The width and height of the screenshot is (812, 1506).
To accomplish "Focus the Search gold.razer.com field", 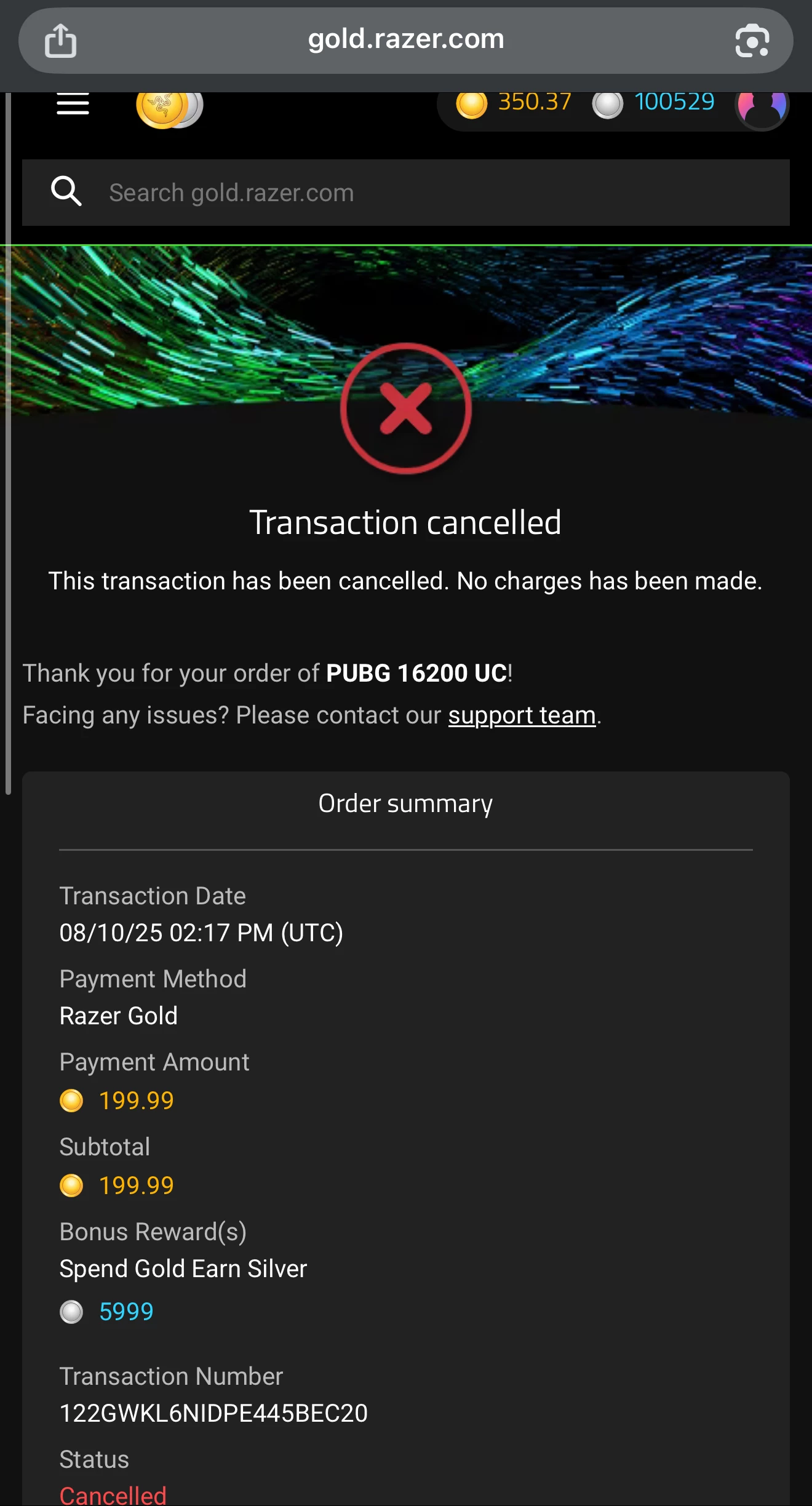I will coord(406,193).
